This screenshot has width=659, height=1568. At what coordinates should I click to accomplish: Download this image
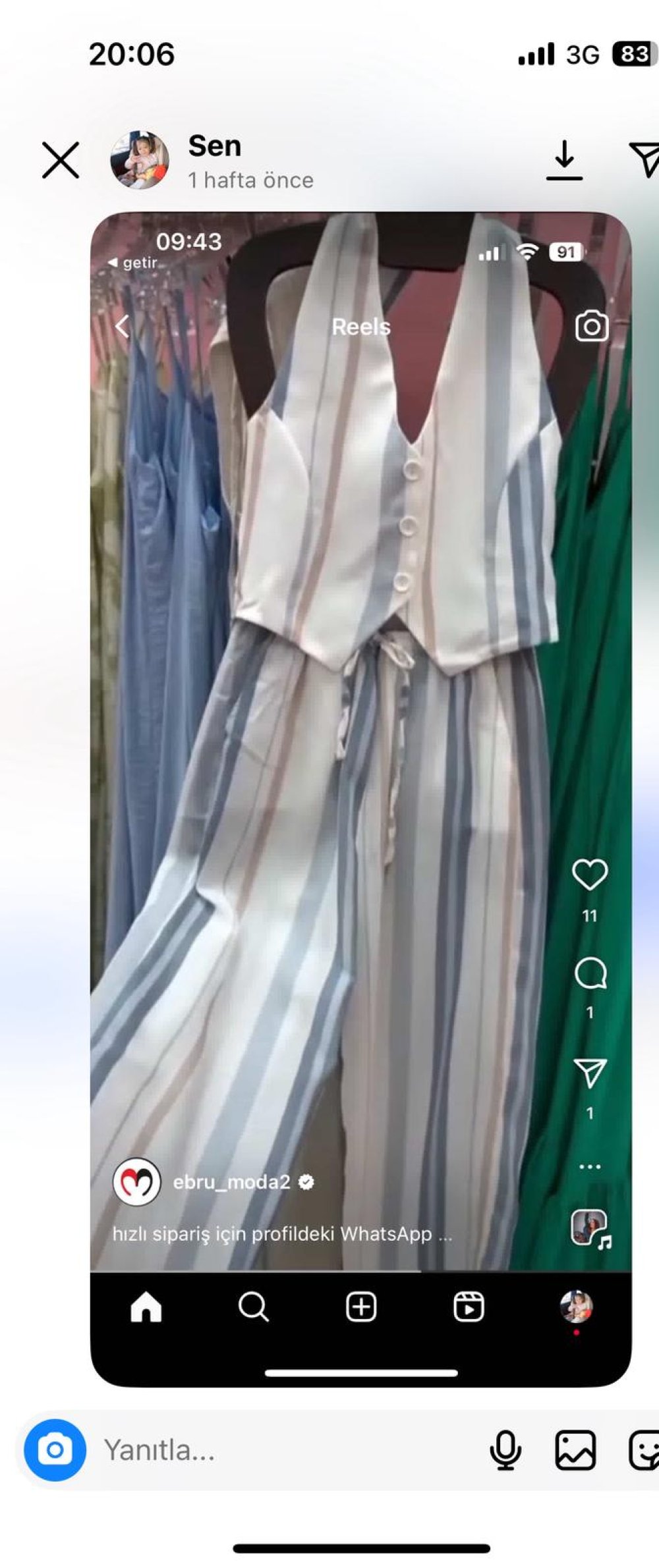(x=564, y=160)
